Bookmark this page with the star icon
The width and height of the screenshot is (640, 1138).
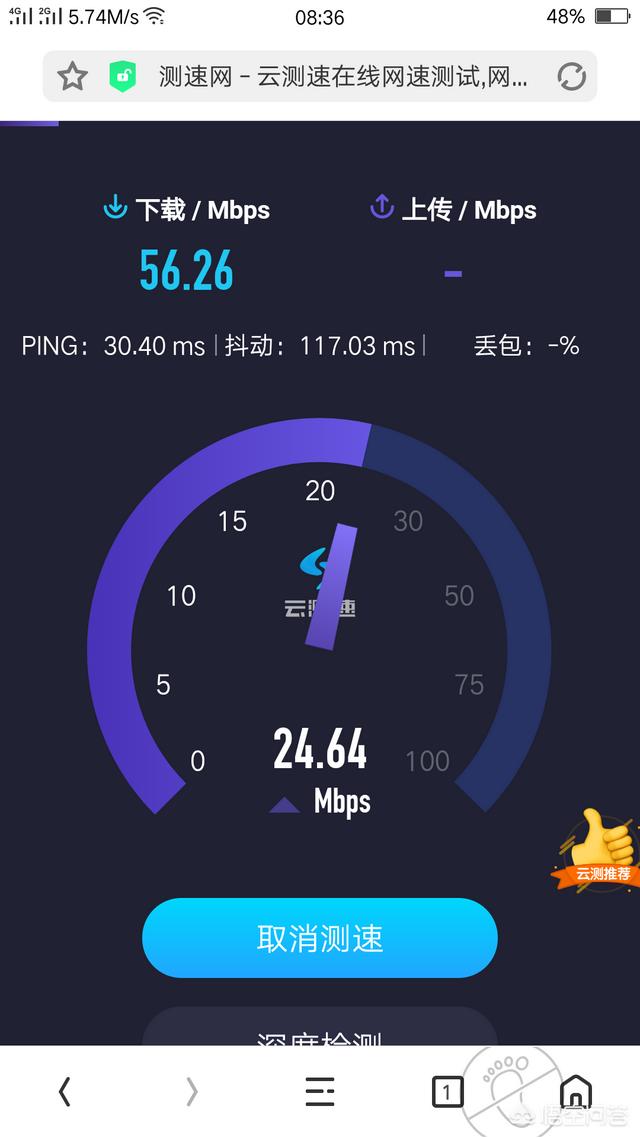pyautogui.click(x=72, y=76)
